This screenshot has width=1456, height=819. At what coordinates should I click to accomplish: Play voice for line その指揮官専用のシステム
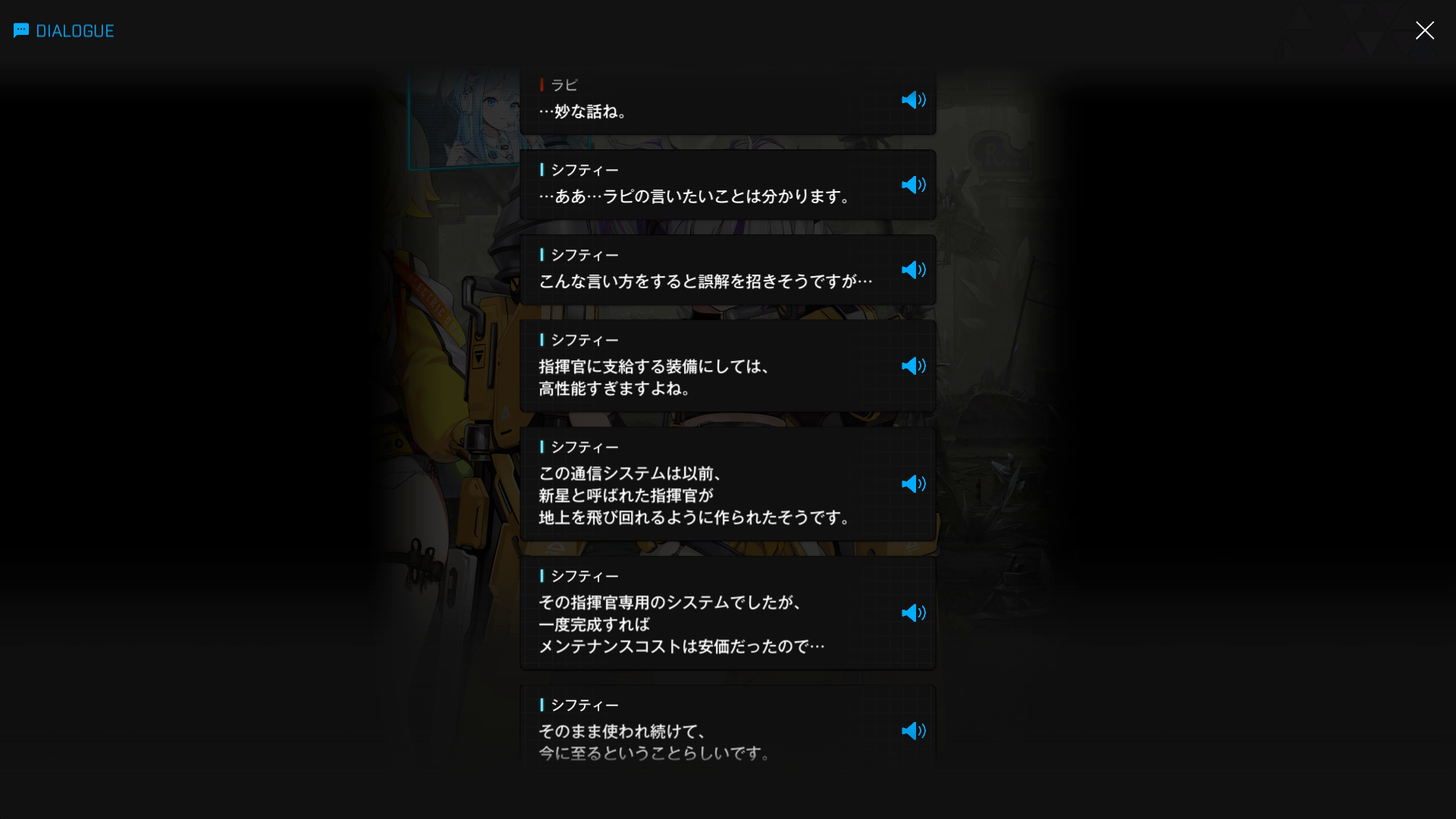coord(913,613)
